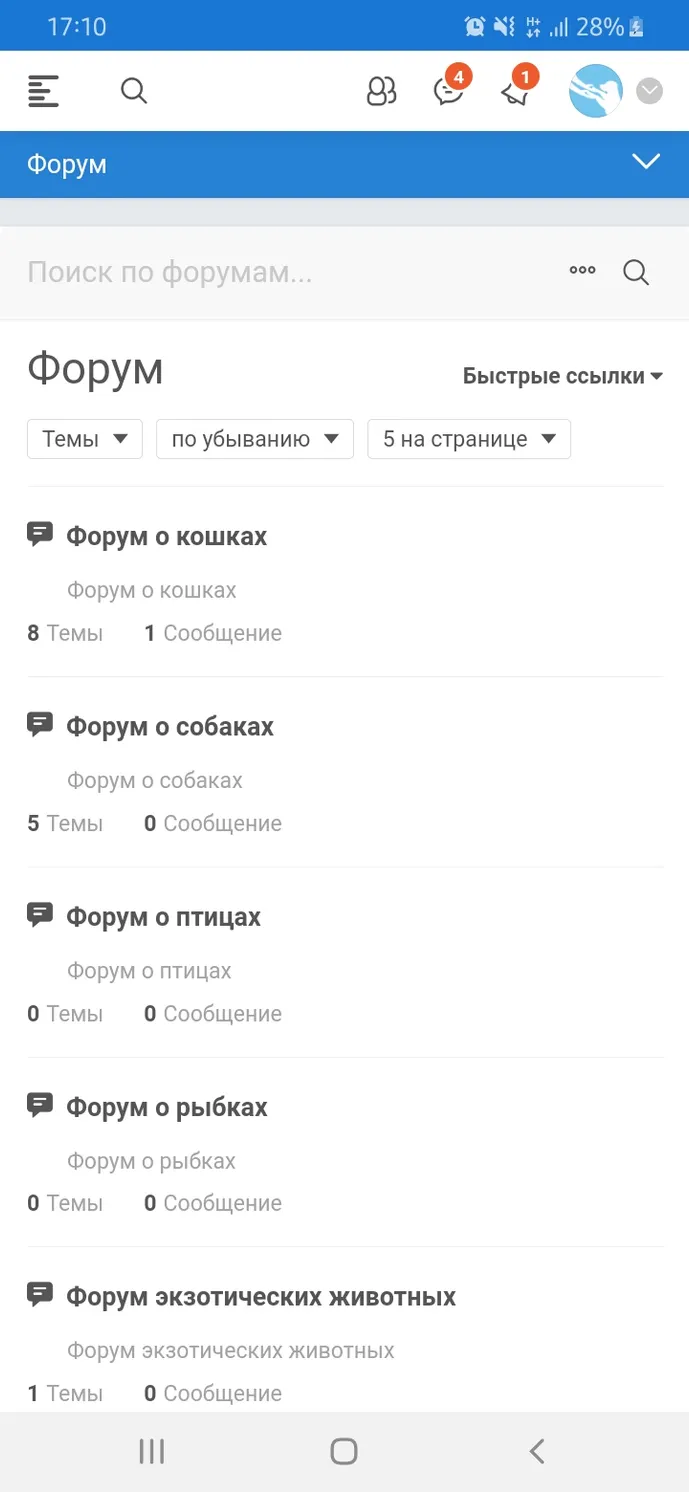Open the profile avatar menu

[615, 91]
